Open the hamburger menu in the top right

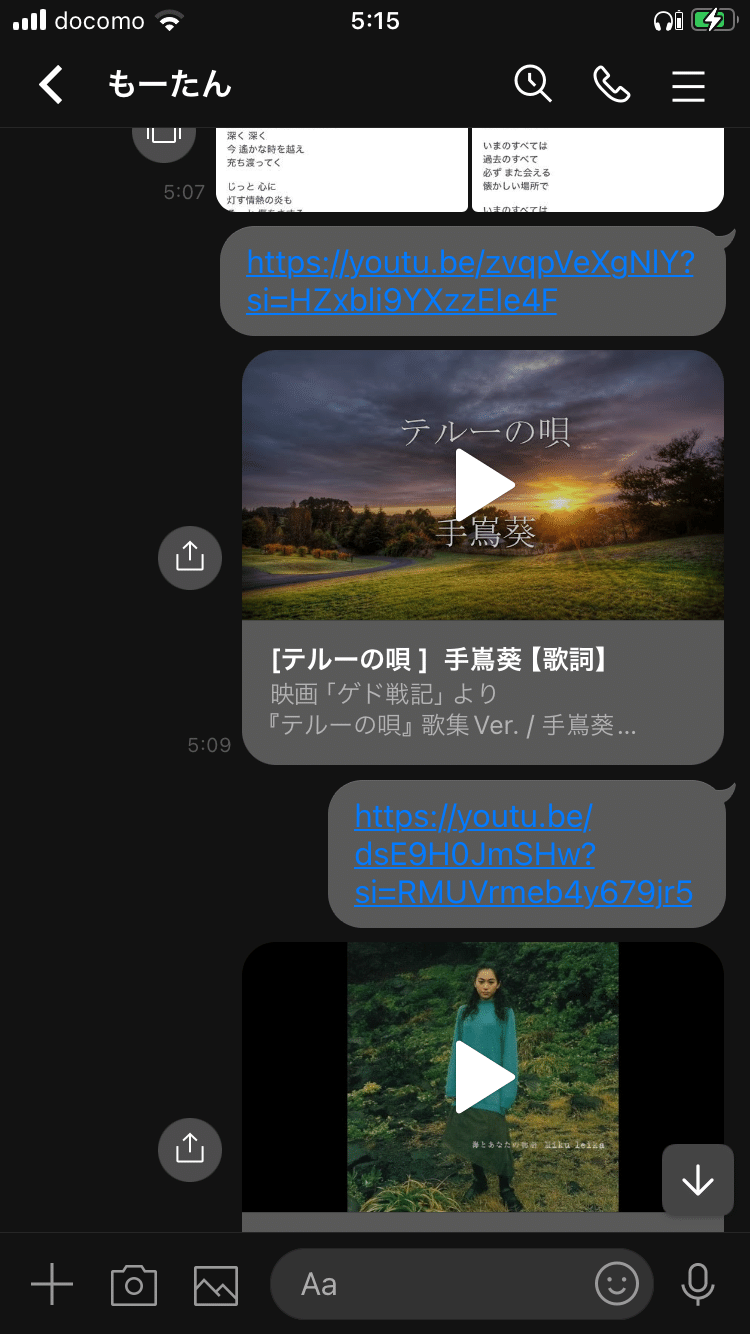[x=688, y=86]
